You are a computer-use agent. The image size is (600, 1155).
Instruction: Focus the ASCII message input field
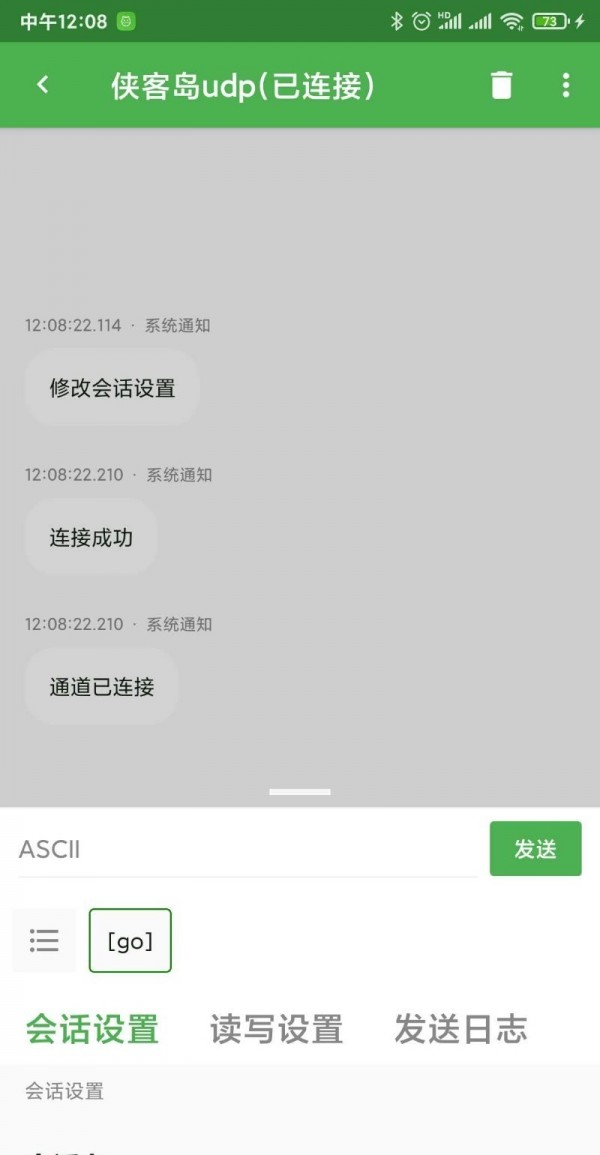click(x=248, y=849)
